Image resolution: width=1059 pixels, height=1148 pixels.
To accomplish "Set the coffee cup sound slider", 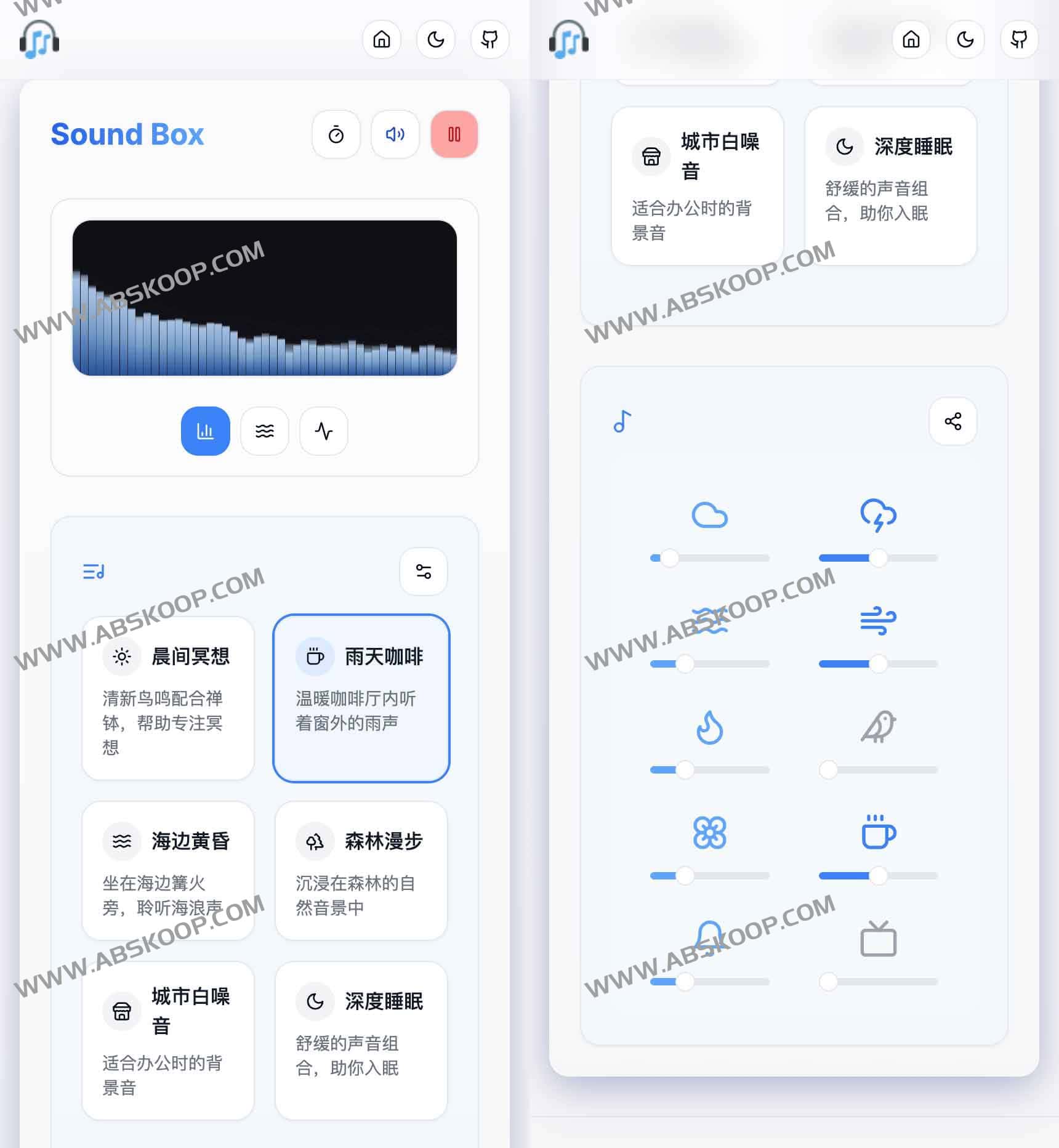I will [x=878, y=876].
